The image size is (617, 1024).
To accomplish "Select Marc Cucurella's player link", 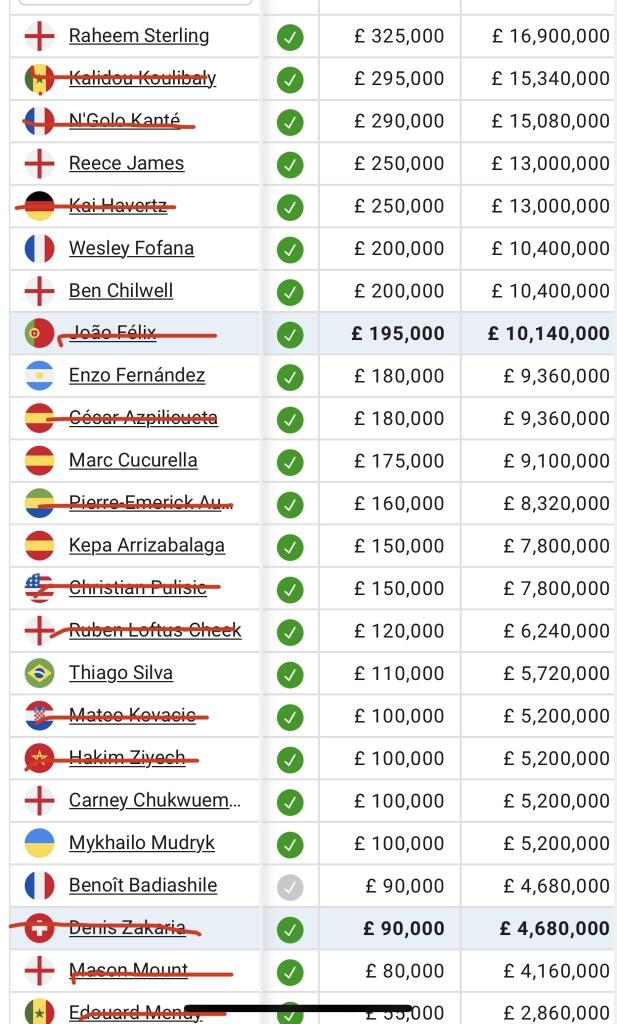I will point(133,460).
